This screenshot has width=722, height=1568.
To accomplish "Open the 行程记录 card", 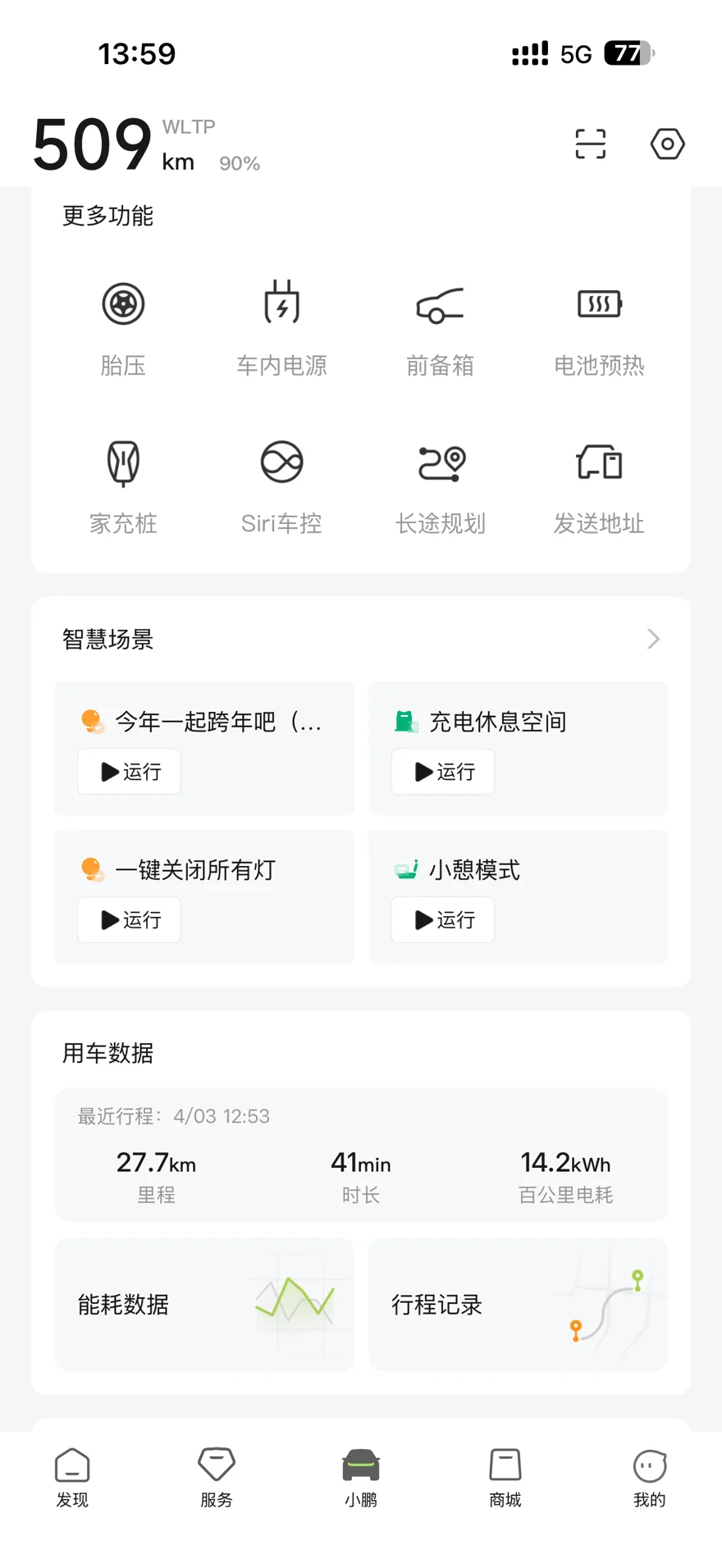I will click(518, 1304).
